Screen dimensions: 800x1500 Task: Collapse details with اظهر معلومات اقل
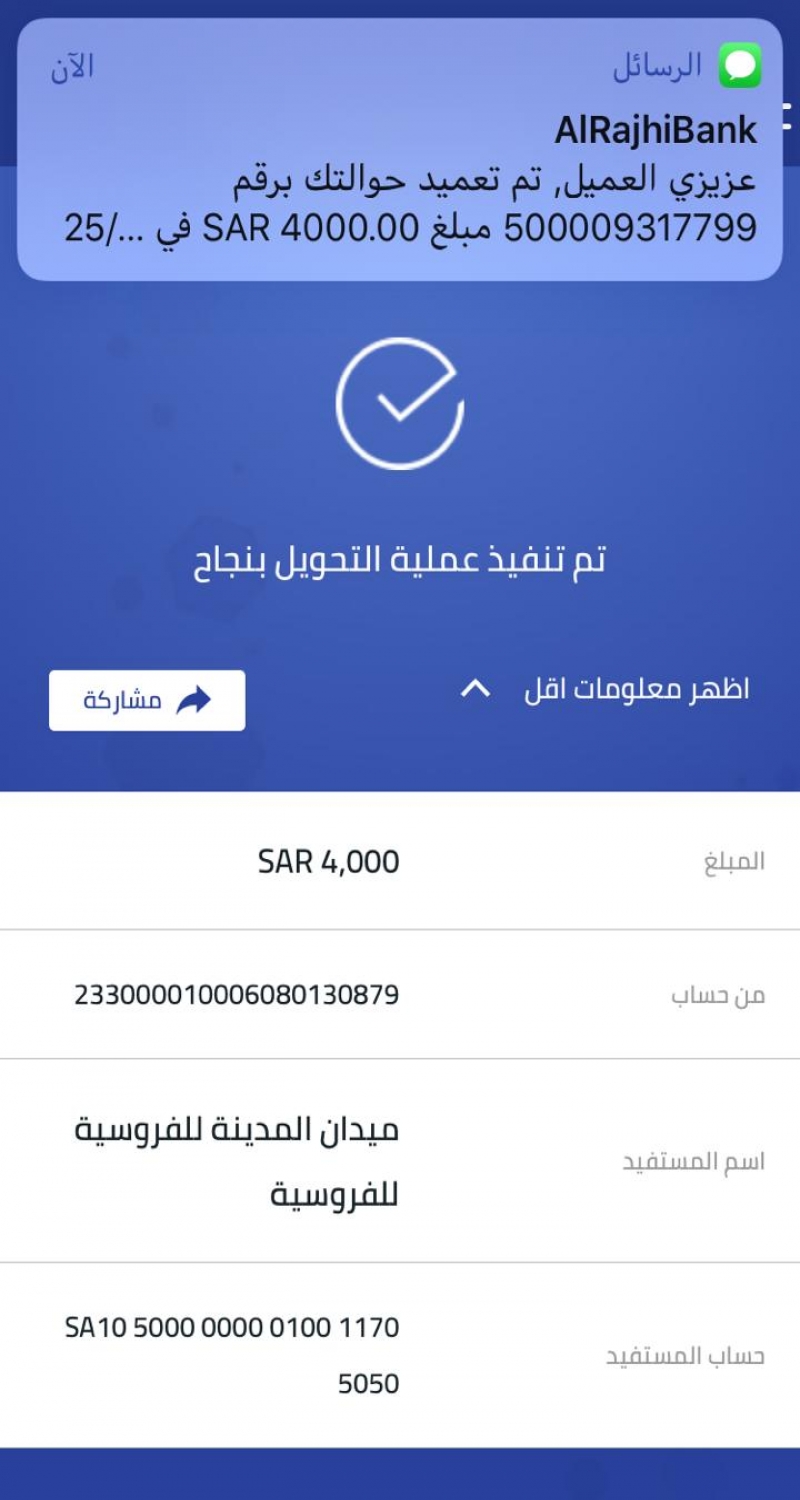pos(606,689)
